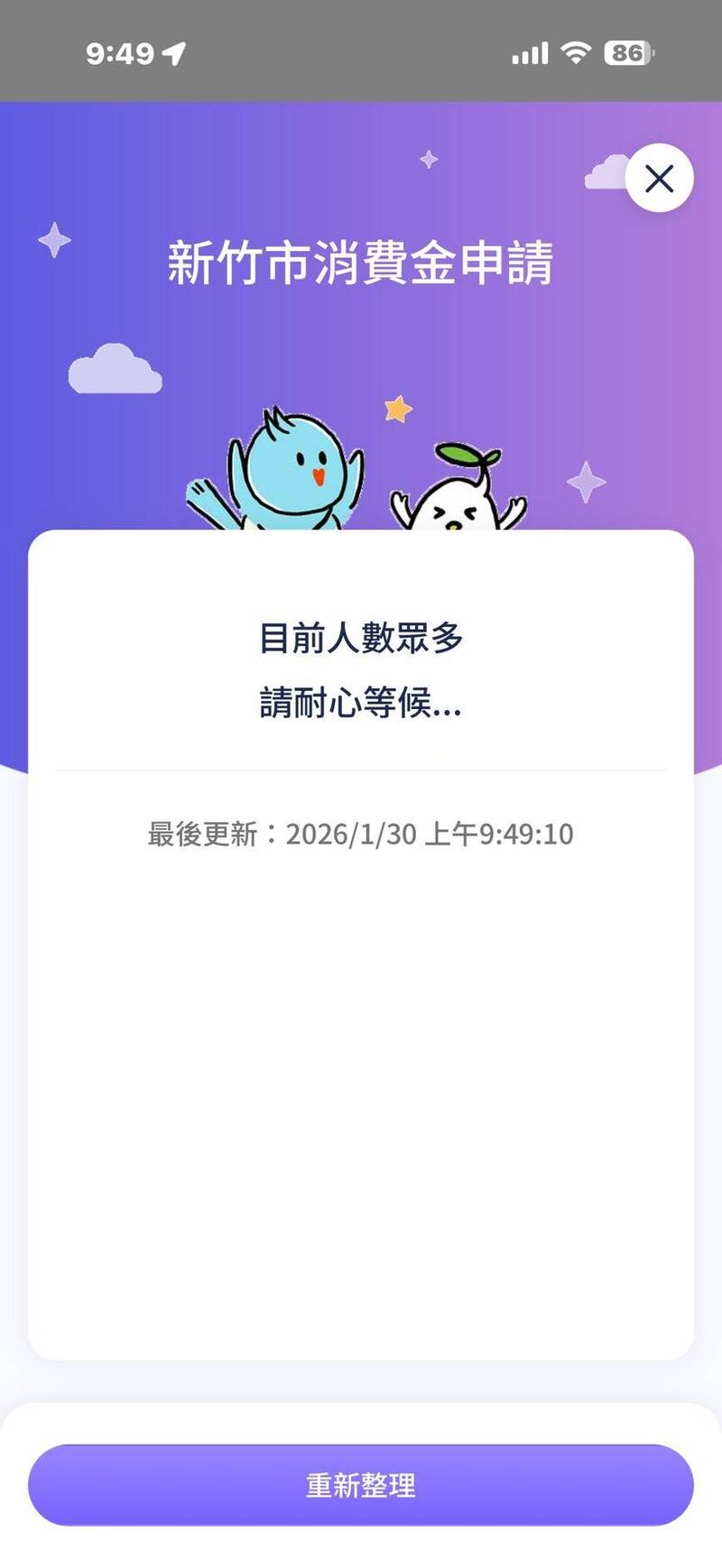Image resolution: width=722 pixels, height=1568 pixels.
Task: Select the 目前人數眾多 waiting message
Action: (x=360, y=637)
